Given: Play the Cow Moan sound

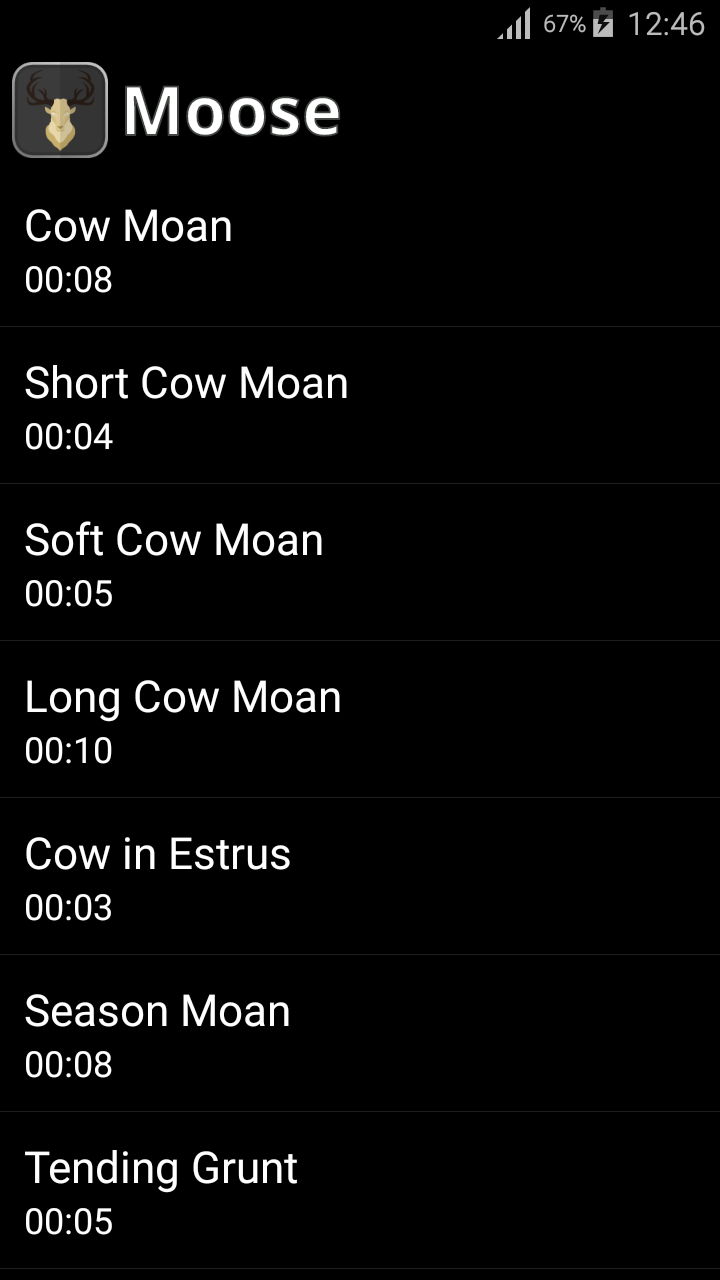Looking at the screenshot, I should click(x=360, y=250).
